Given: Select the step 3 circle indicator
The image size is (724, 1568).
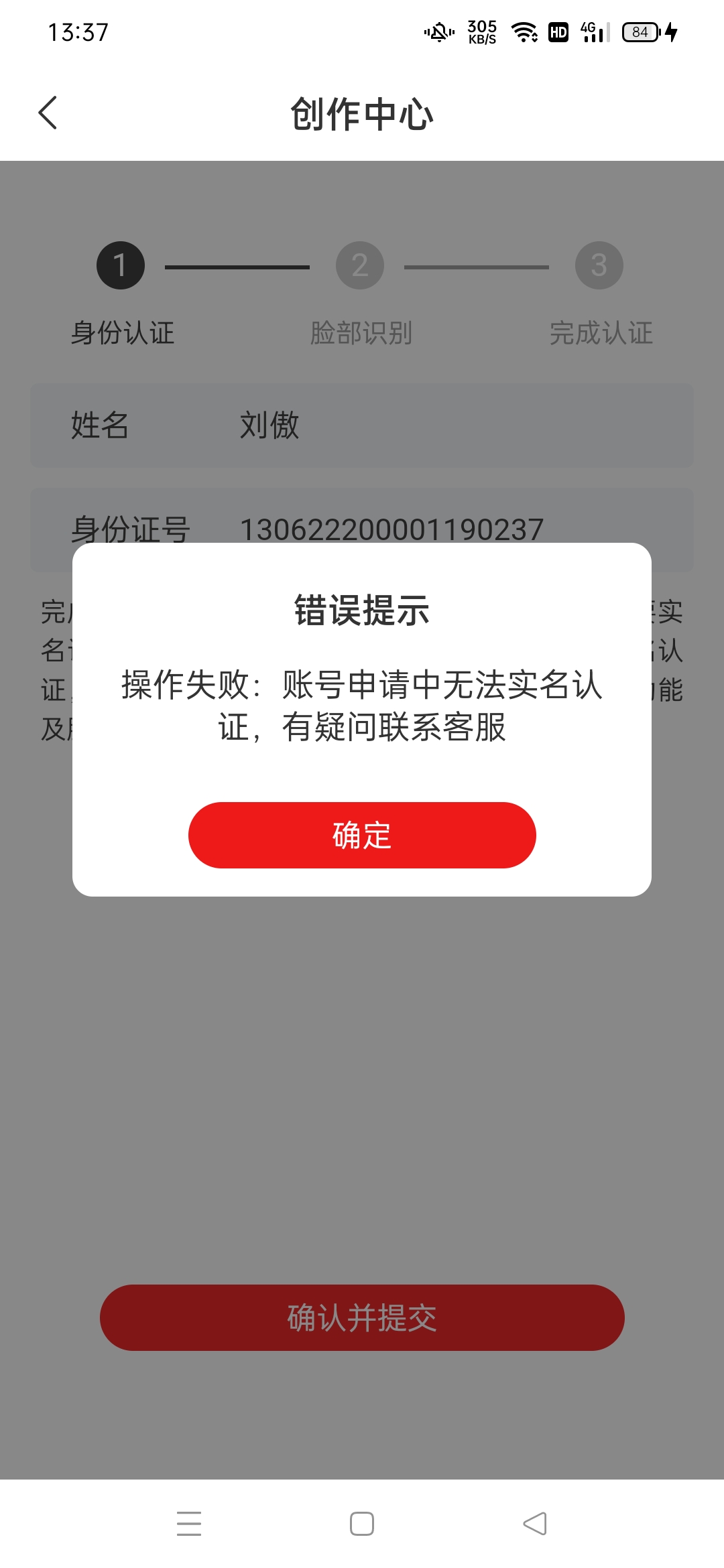Looking at the screenshot, I should point(600,265).
